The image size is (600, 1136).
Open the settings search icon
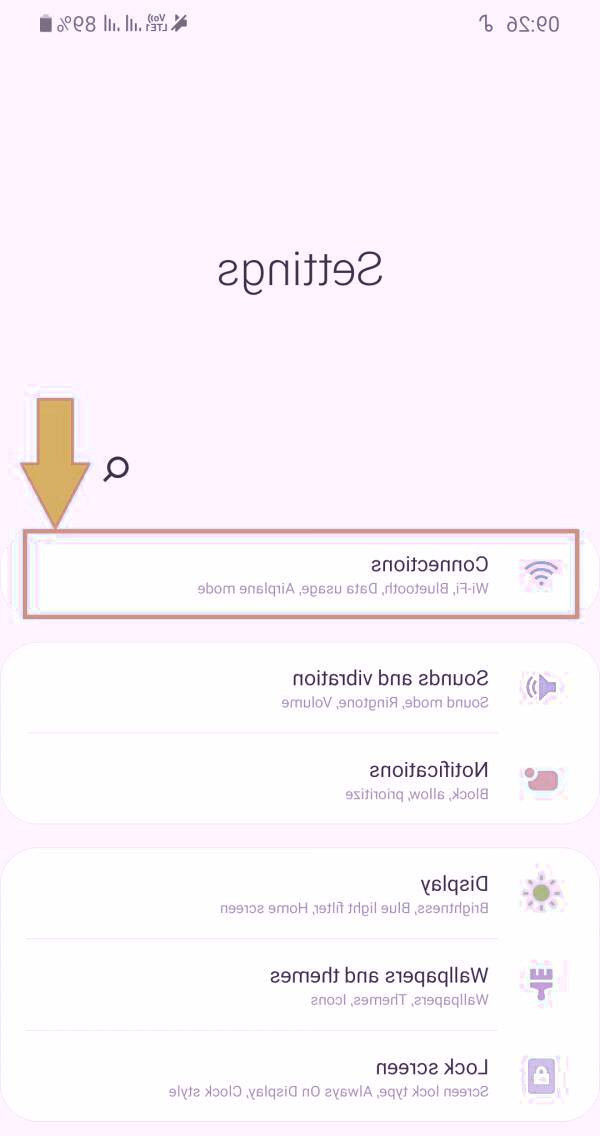[x=117, y=468]
